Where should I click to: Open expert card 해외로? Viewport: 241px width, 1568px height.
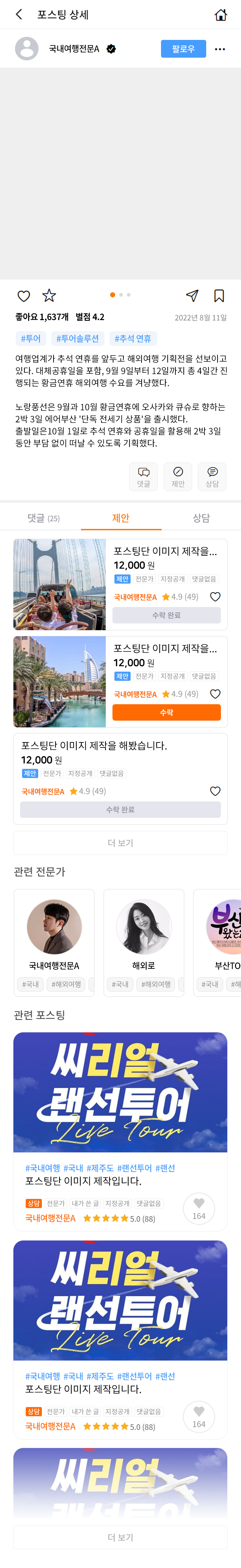(x=144, y=942)
